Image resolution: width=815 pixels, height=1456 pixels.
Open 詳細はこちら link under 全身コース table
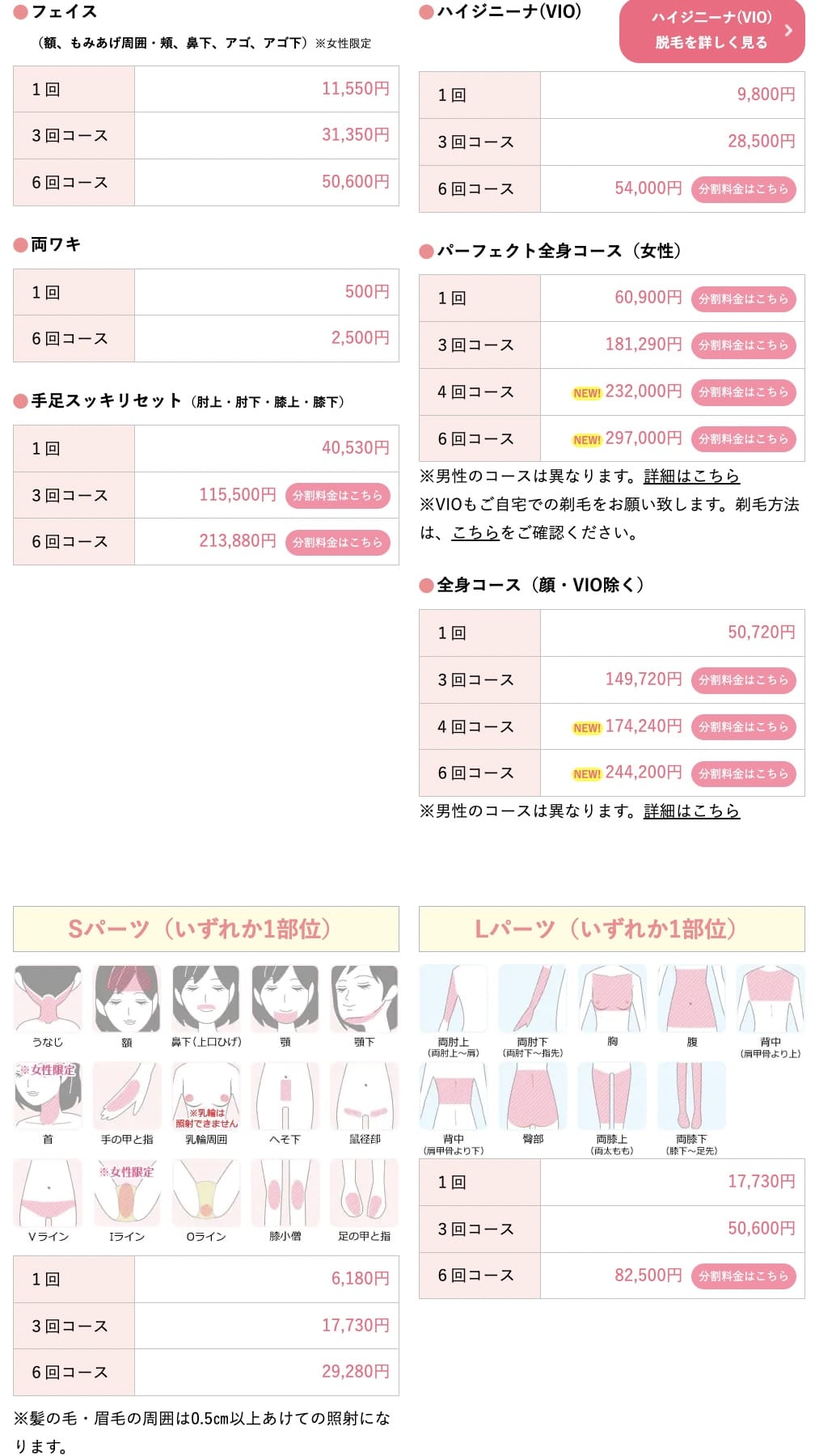tap(691, 811)
